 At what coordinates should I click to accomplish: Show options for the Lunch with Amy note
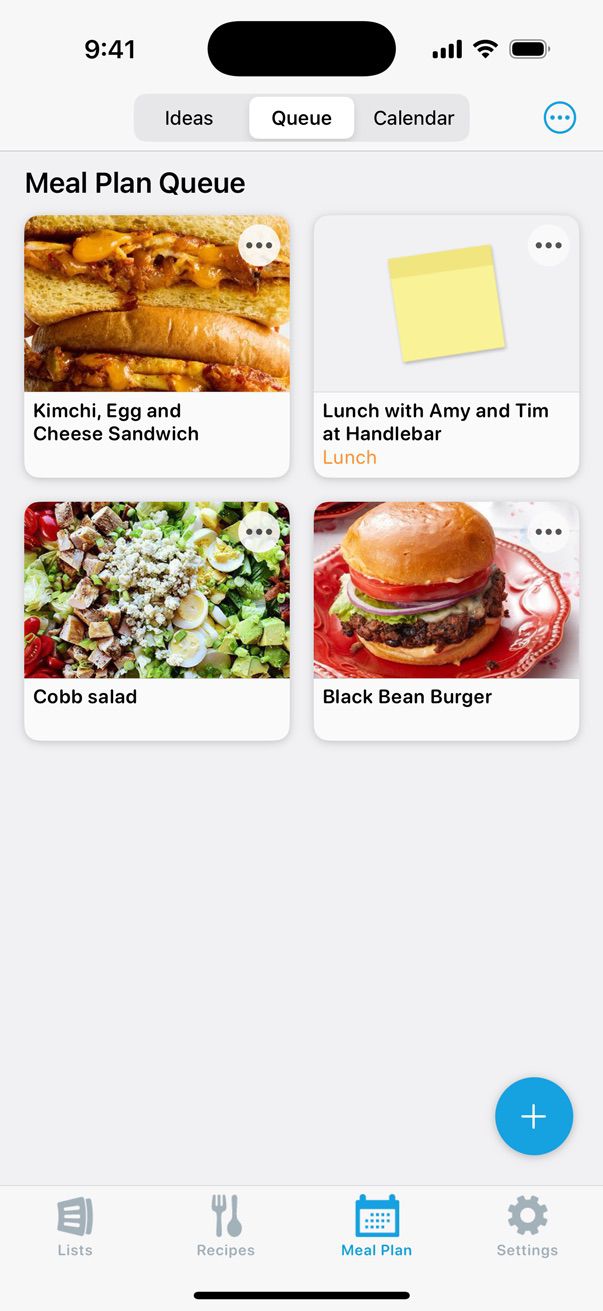(x=548, y=245)
